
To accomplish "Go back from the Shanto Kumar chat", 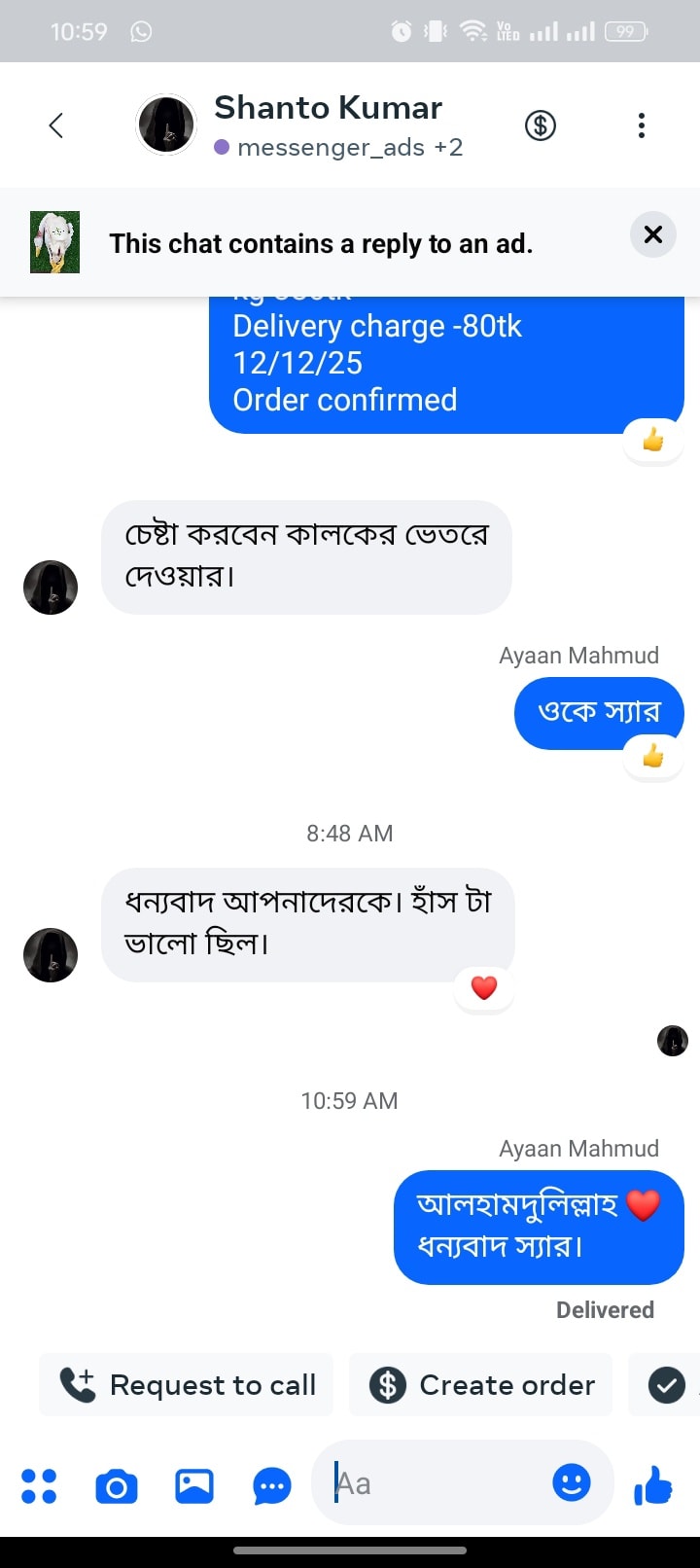I will click(x=56, y=125).
